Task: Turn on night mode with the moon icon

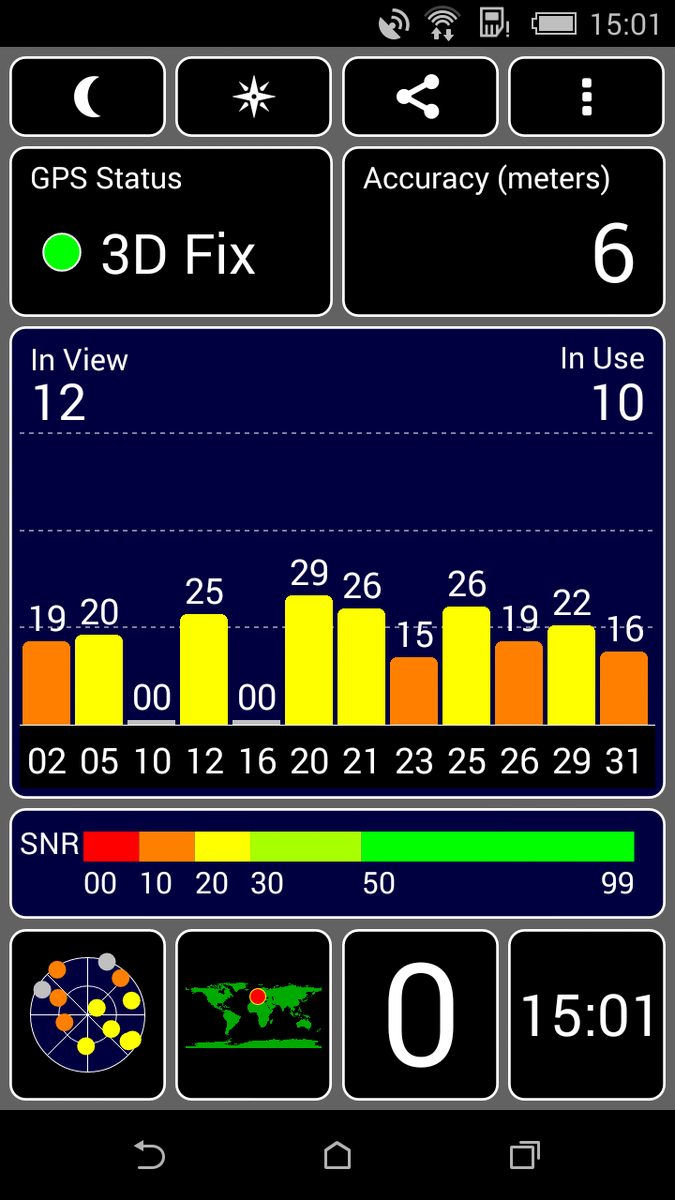Action: [x=87, y=97]
